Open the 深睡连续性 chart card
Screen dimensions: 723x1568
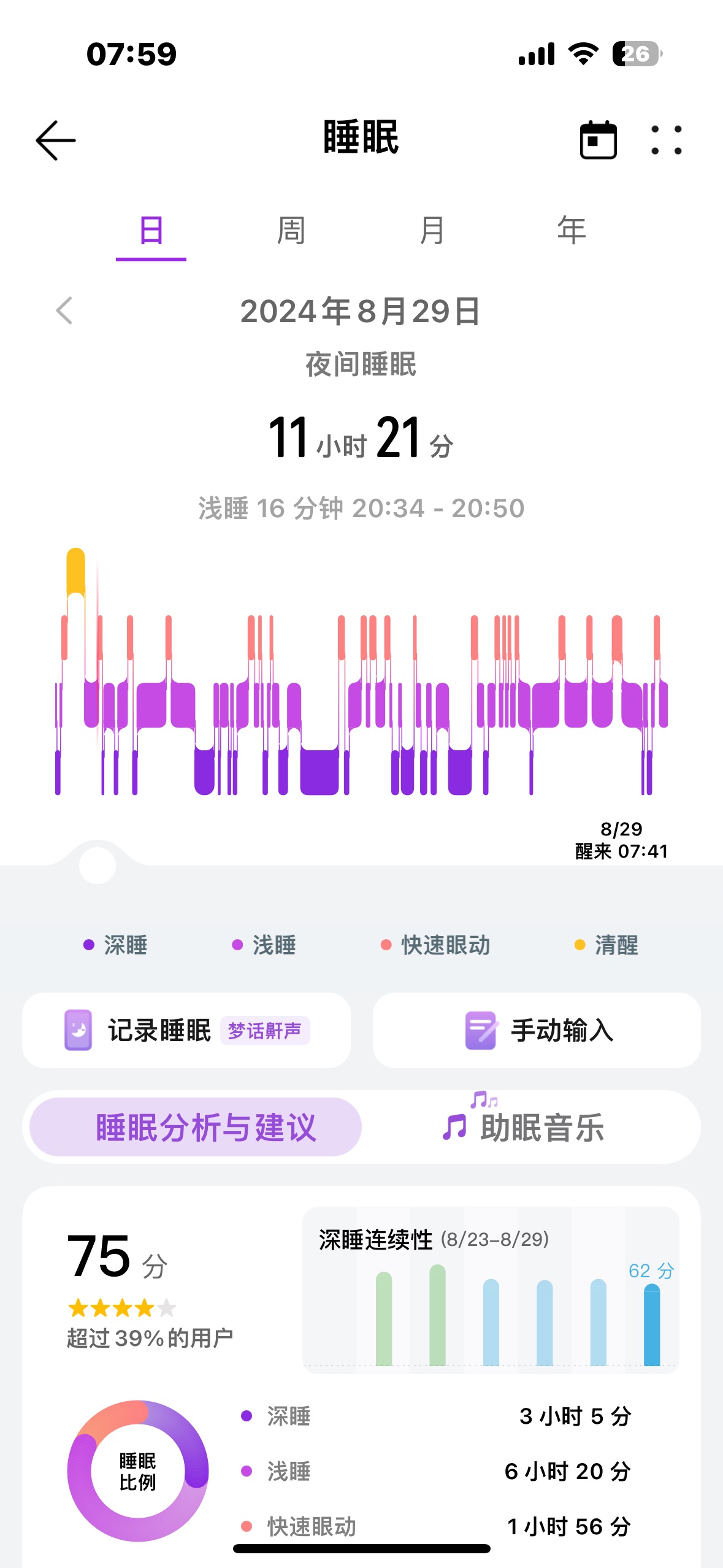pyautogui.click(x=491, y=1289)
